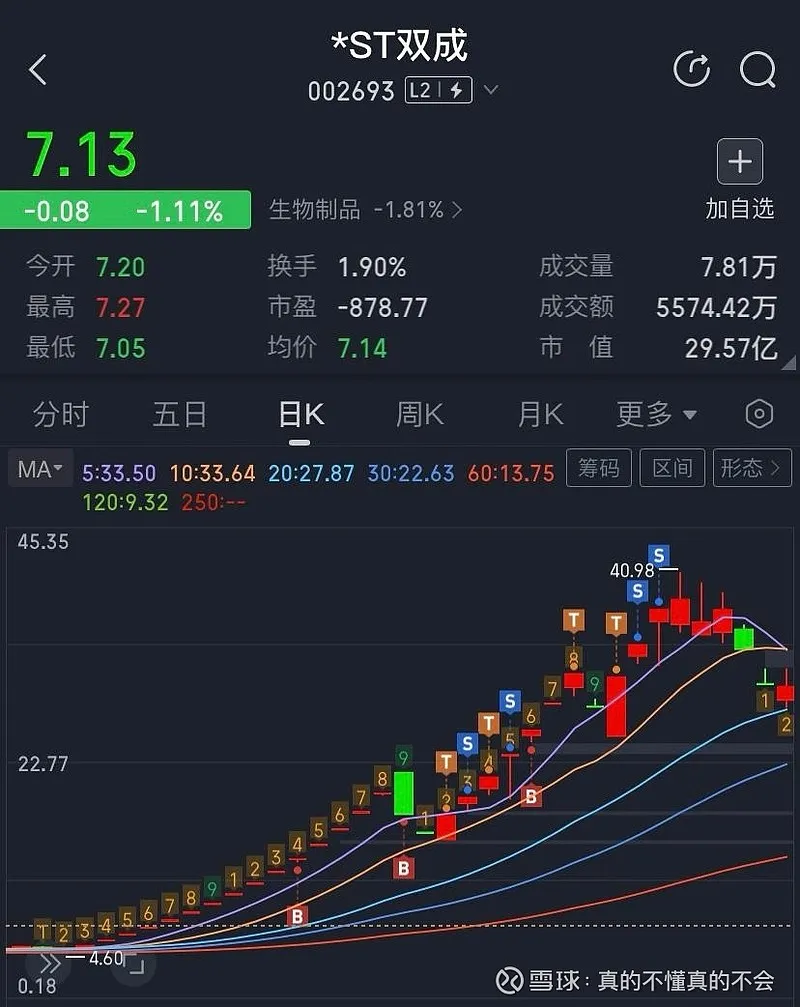Switch to the 分时 chart tab
This screenshot has height=1007, width=800.
point(61,414)
